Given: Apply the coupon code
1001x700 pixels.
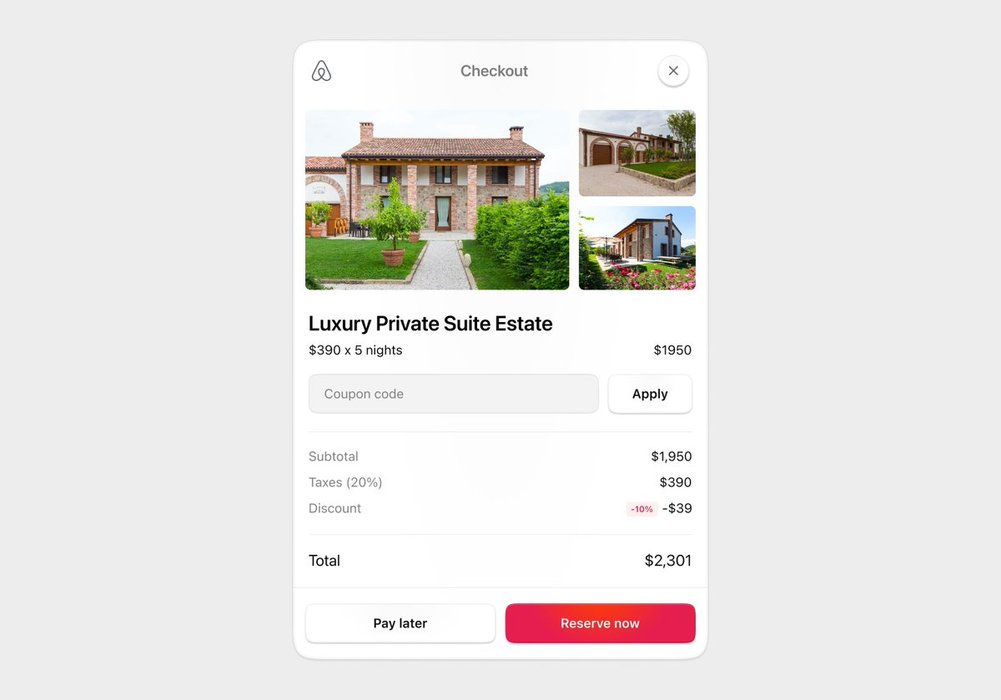Looking at the screenshot, I should pyautogui.click(x=649, y=394).
